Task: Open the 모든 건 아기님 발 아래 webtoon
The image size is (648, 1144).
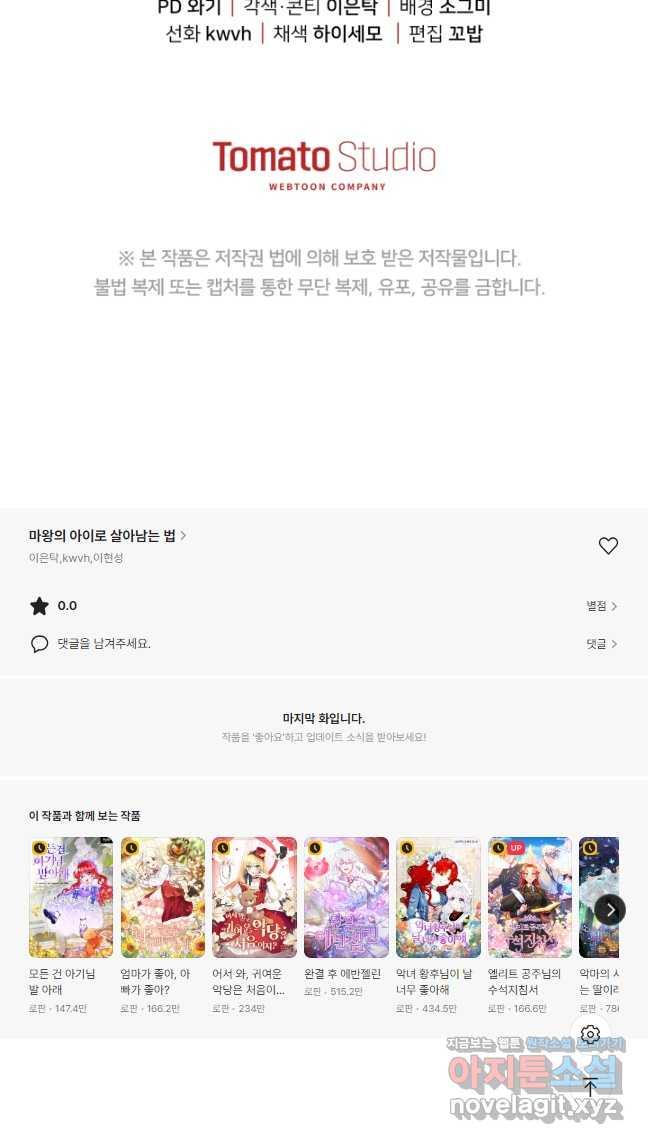Action: [x=71, y=897]
